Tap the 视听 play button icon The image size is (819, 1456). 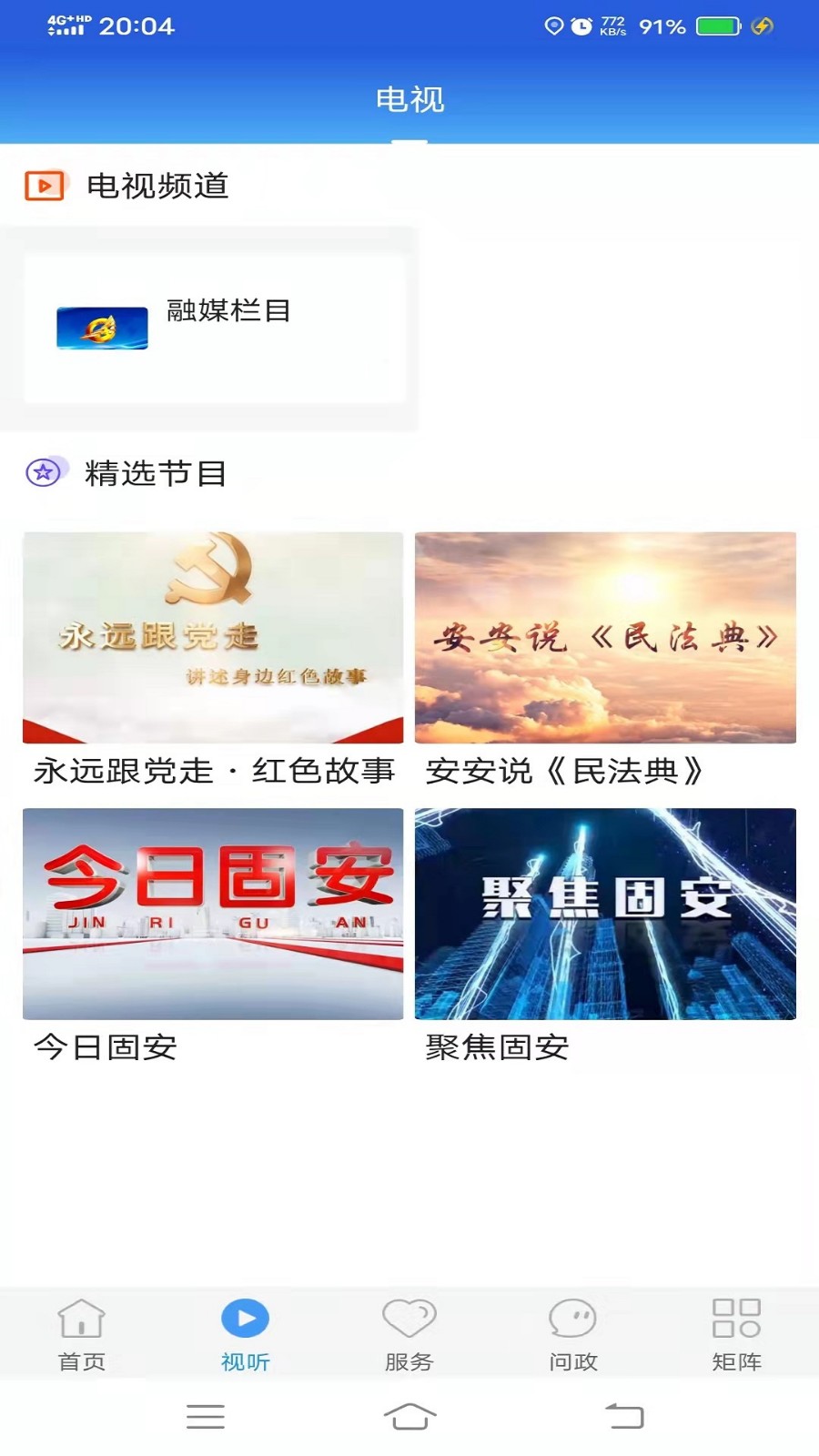click(244, 1318)
